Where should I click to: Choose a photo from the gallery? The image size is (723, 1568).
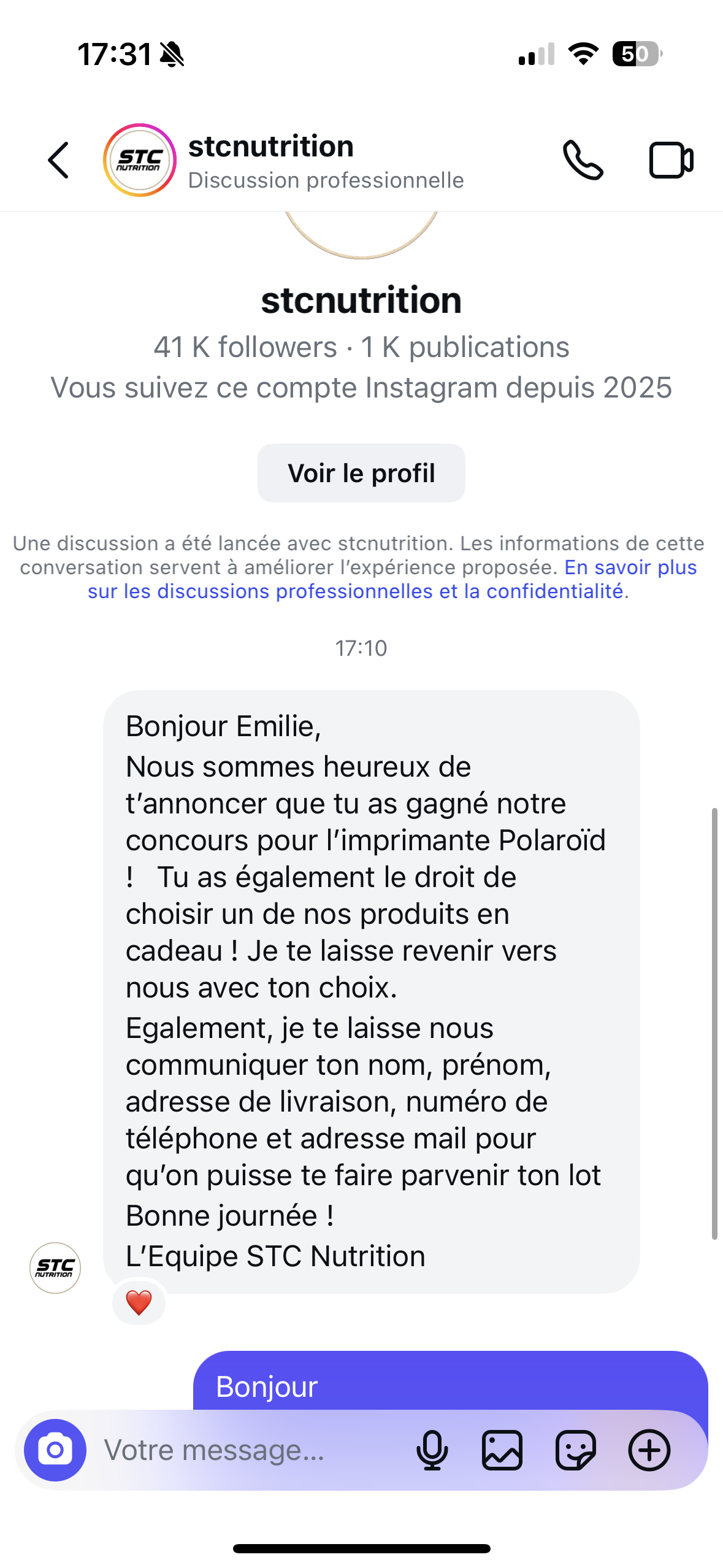(502, 1450)
